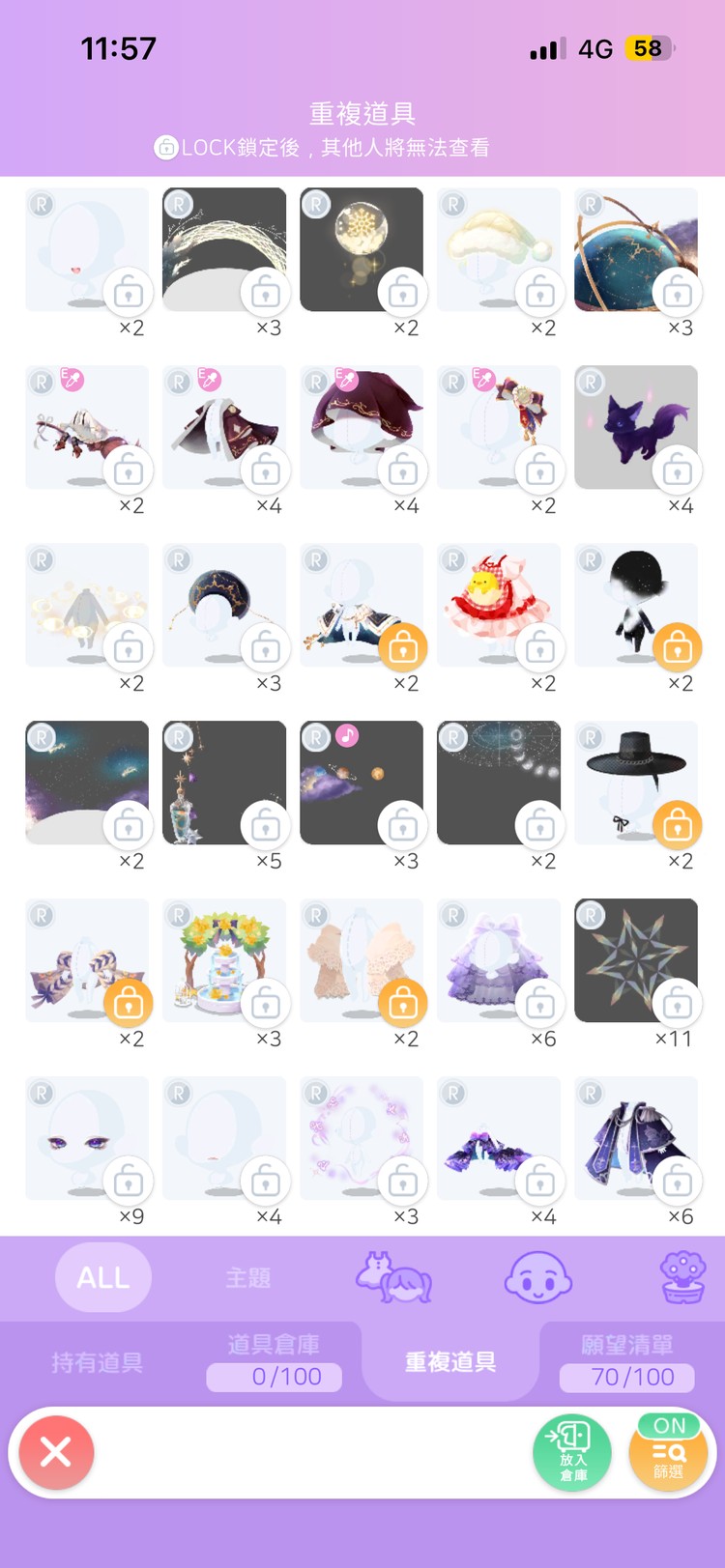Switch to the 持有道具 tab

point(97,1362)
